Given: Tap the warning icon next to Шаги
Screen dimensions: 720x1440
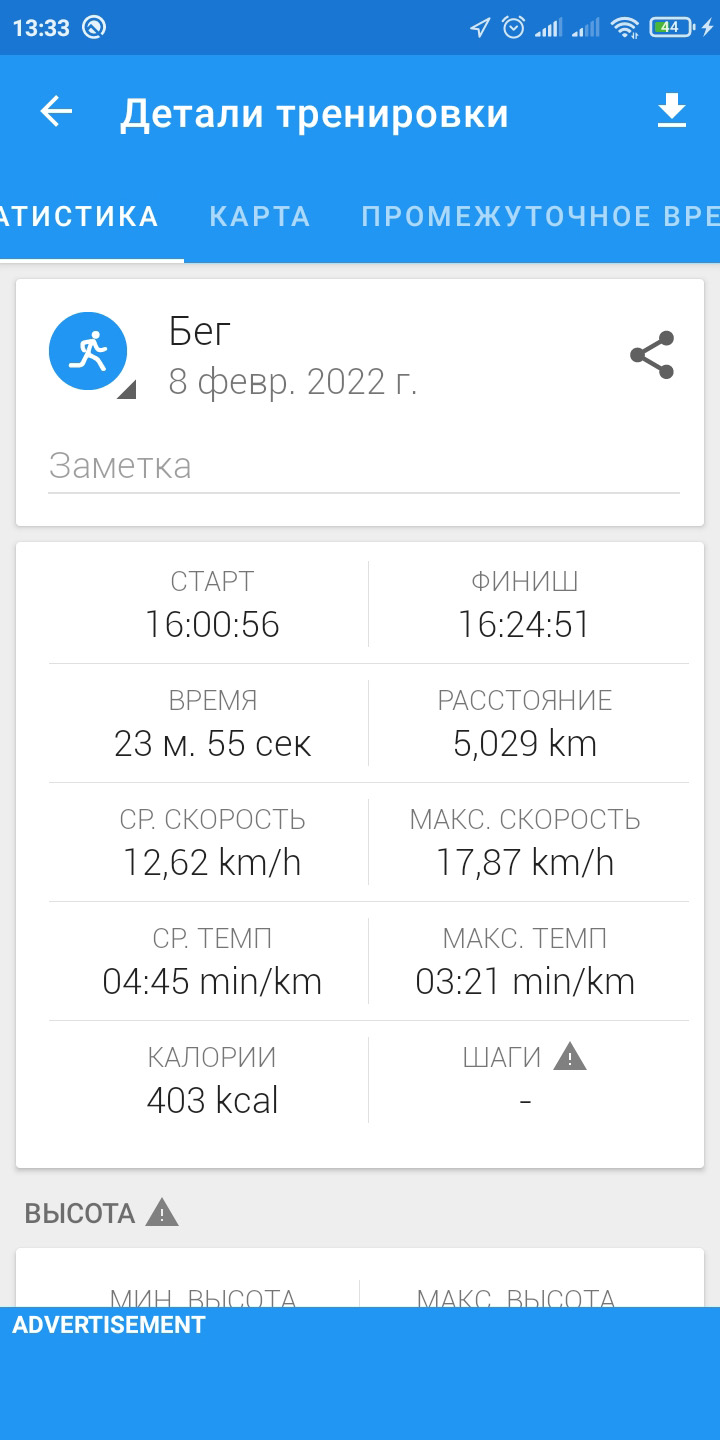Looking at the screenshot, I should tap(570, 1056).
